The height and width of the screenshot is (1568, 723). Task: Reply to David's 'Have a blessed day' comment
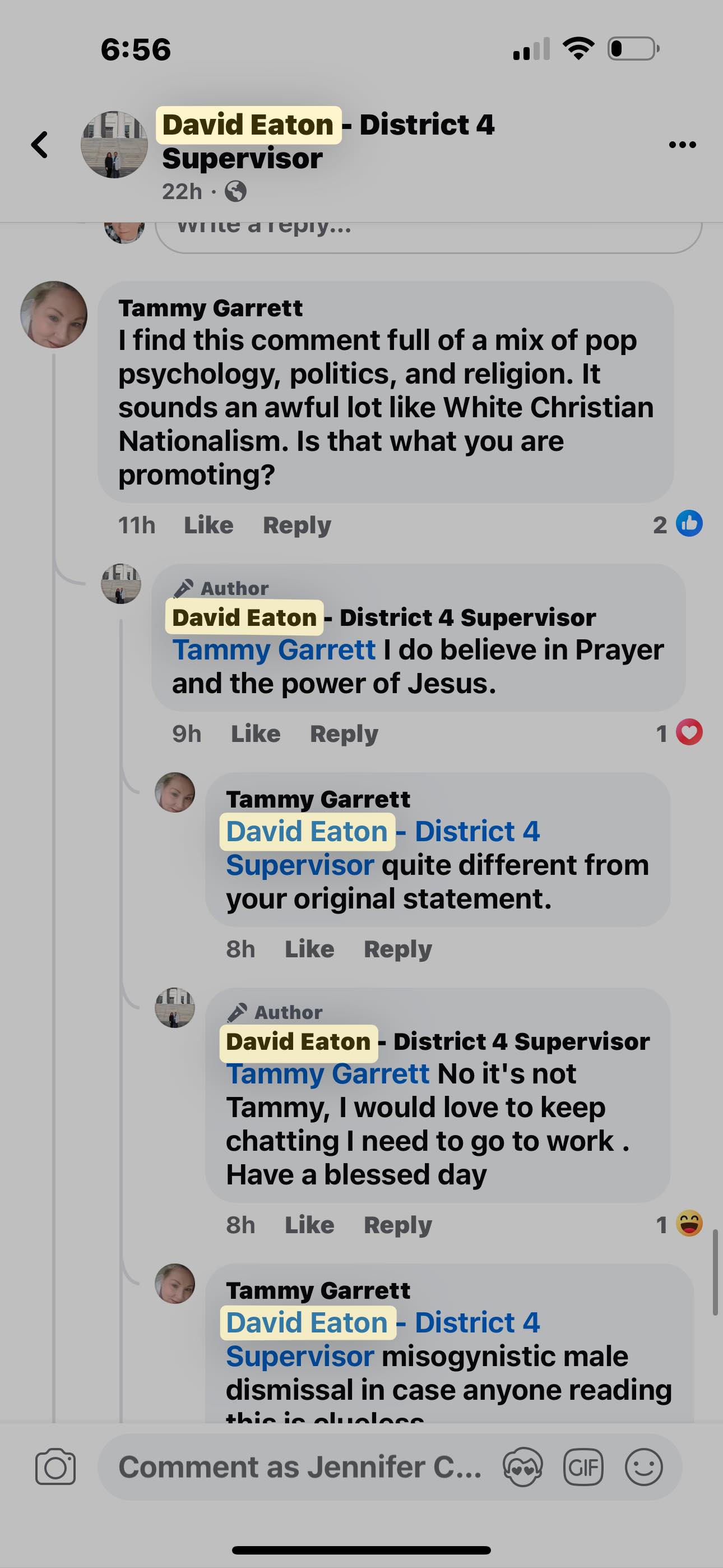click(397, 1225)
